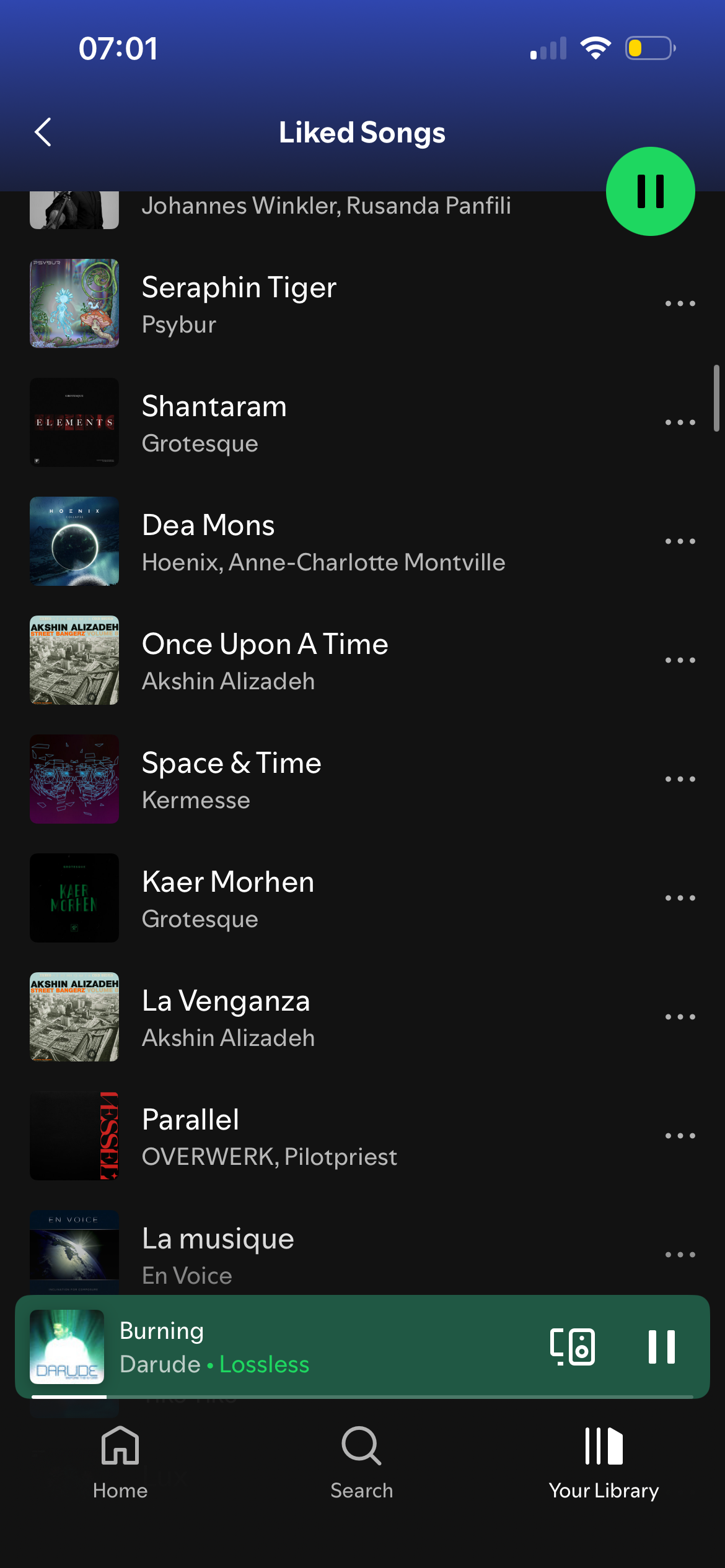This screenshot has height=1568, width=725.
Task: Open more options for Once Upon A Time
Action: (680, 661)
